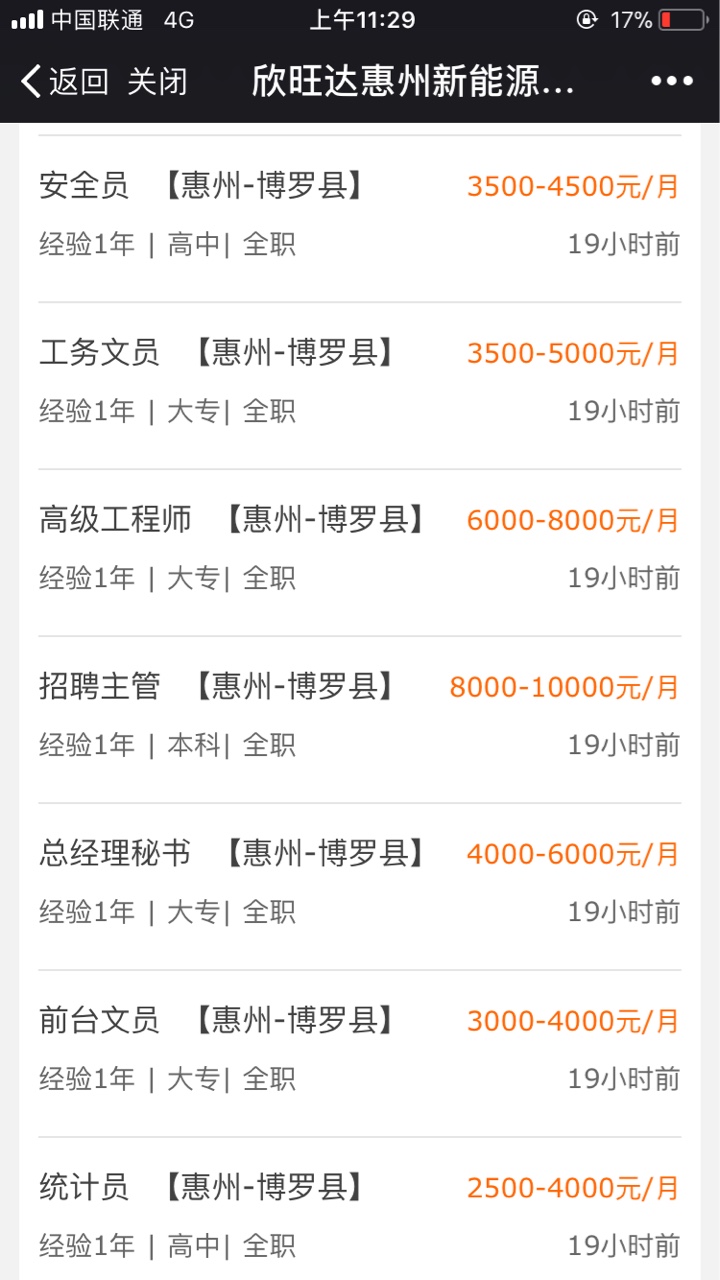Select the 高级工程师 position

coord(360,548)
